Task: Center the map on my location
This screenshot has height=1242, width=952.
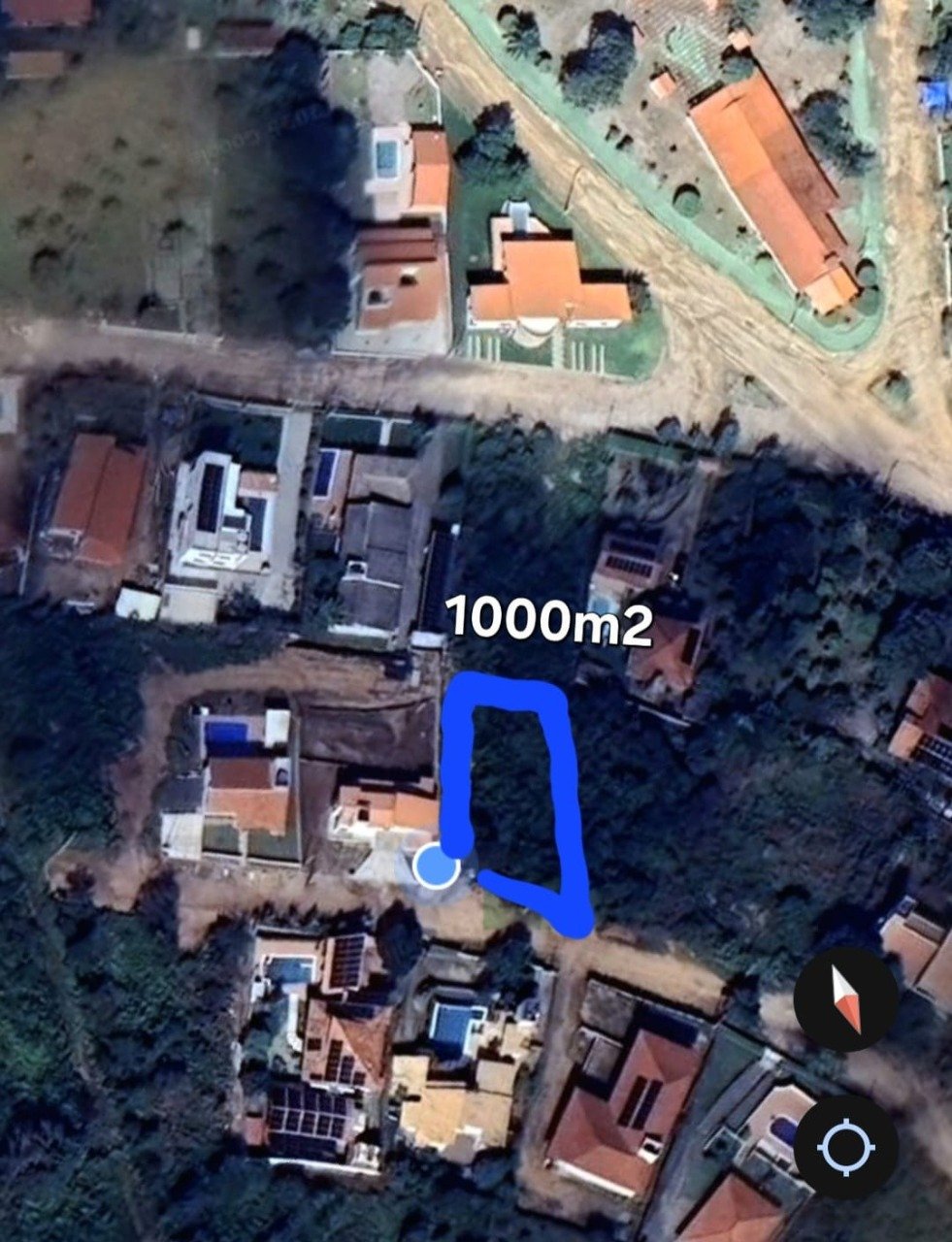Action: pos(844,1147)
